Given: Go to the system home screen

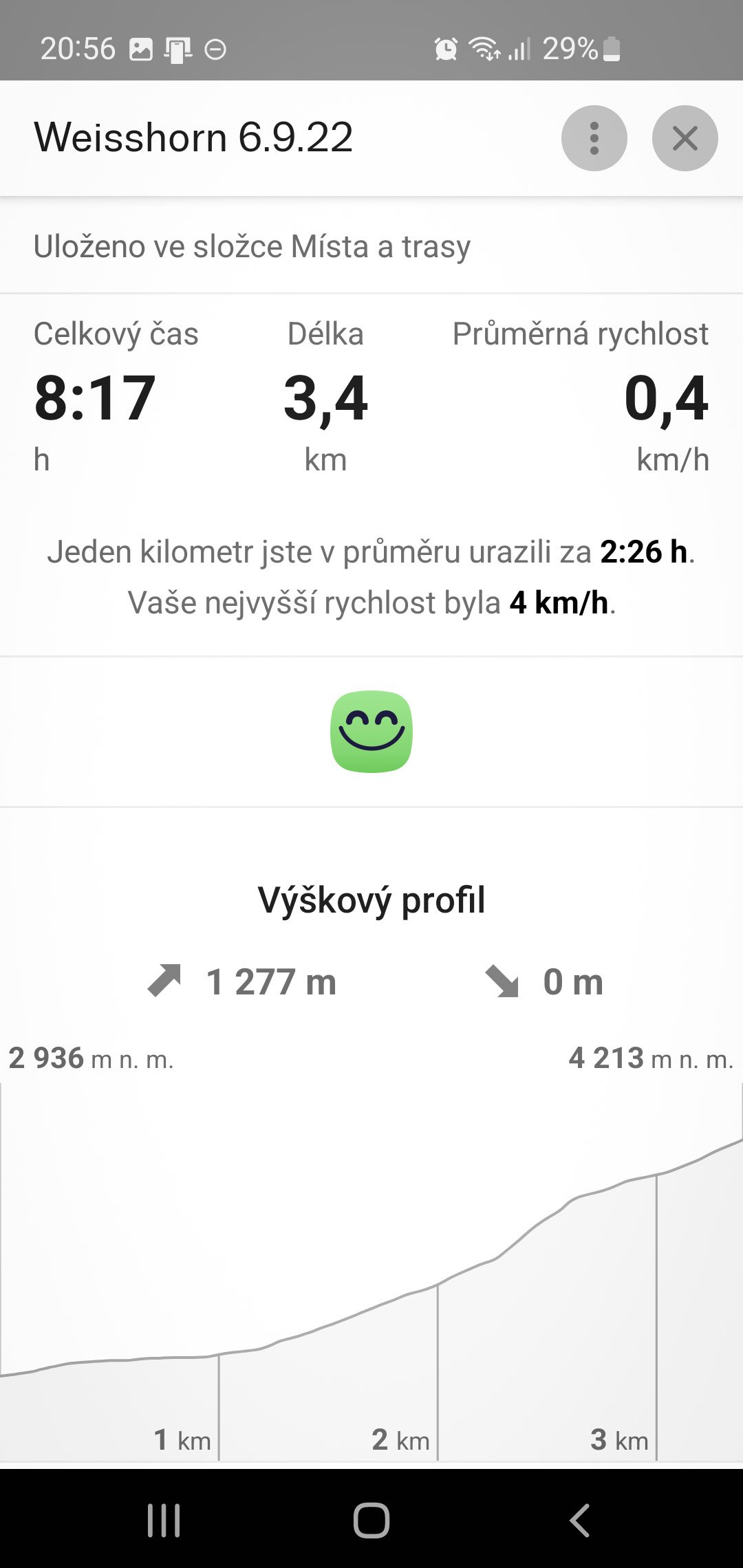Looking at the screenshot, I should (371, 1520).
